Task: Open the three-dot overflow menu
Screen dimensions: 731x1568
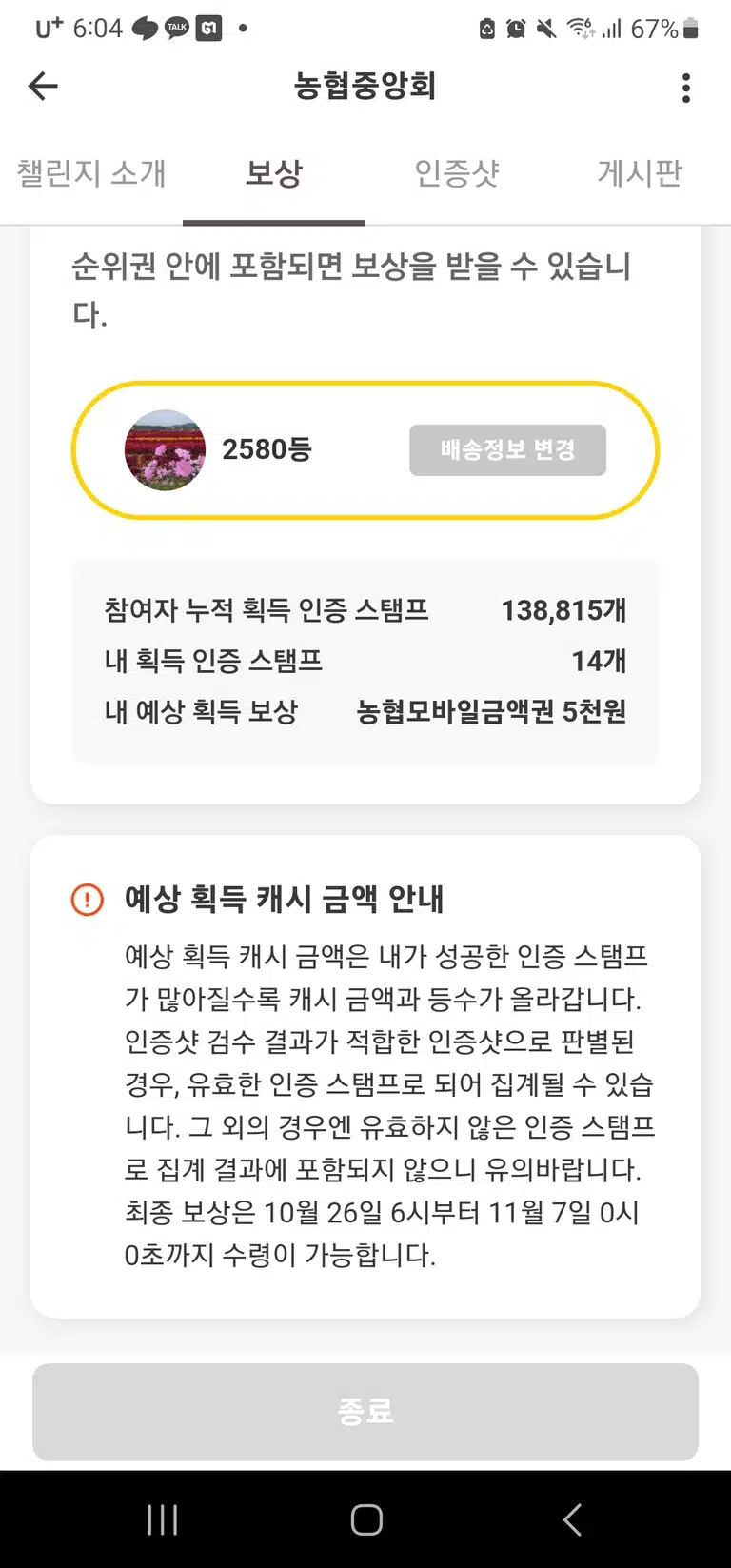Action: tap(686, 88)
